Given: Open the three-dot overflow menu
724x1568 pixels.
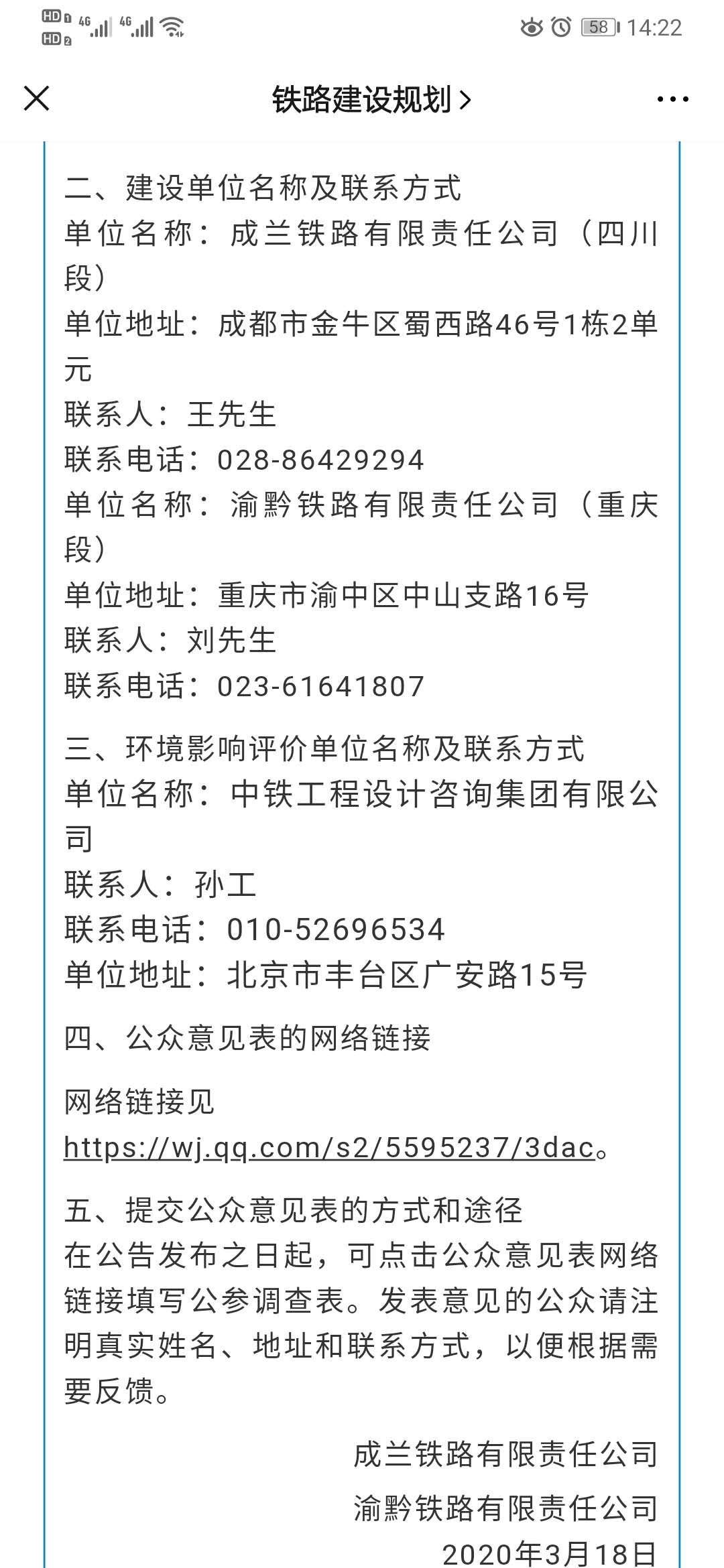Looking at the screenshot, I should 672,100.
